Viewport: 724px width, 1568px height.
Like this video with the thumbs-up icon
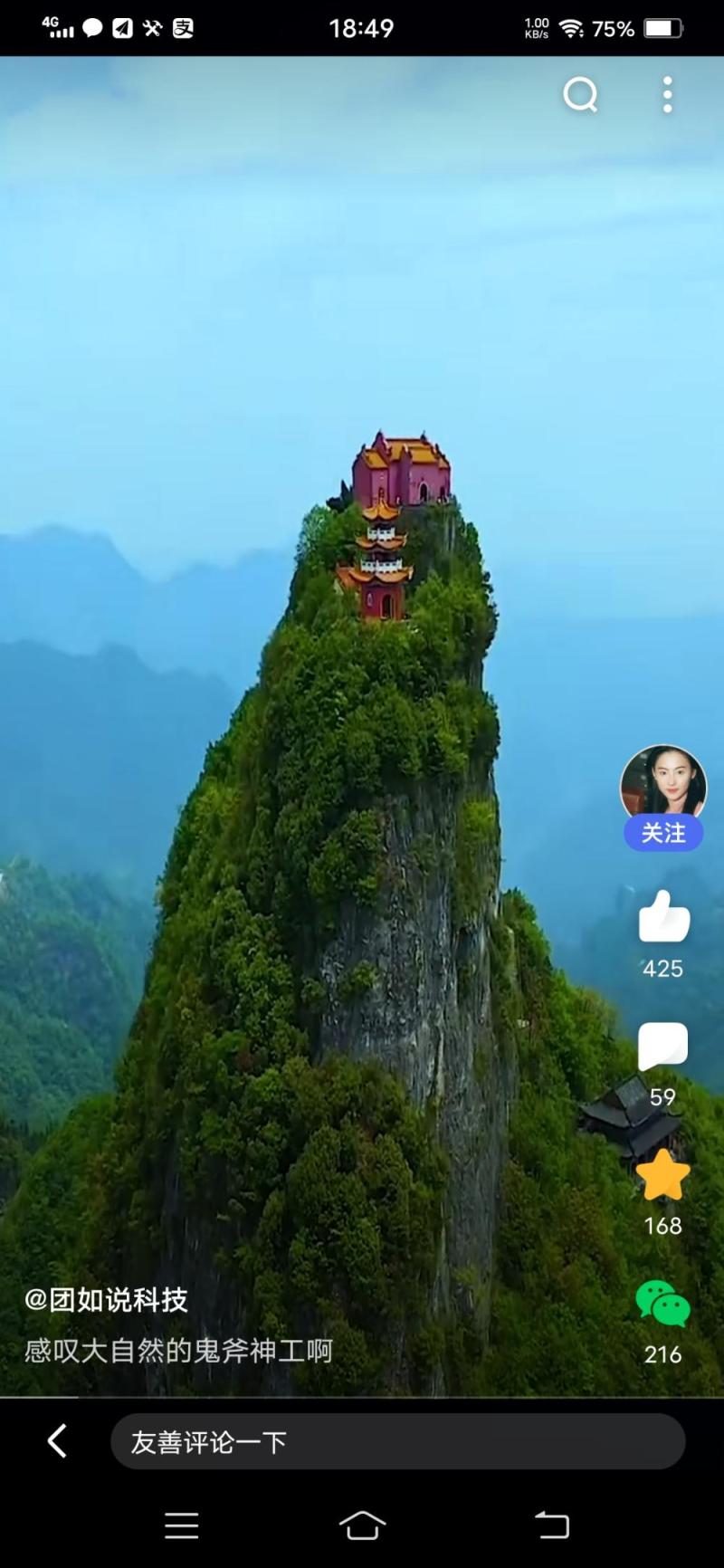point(663,918)
